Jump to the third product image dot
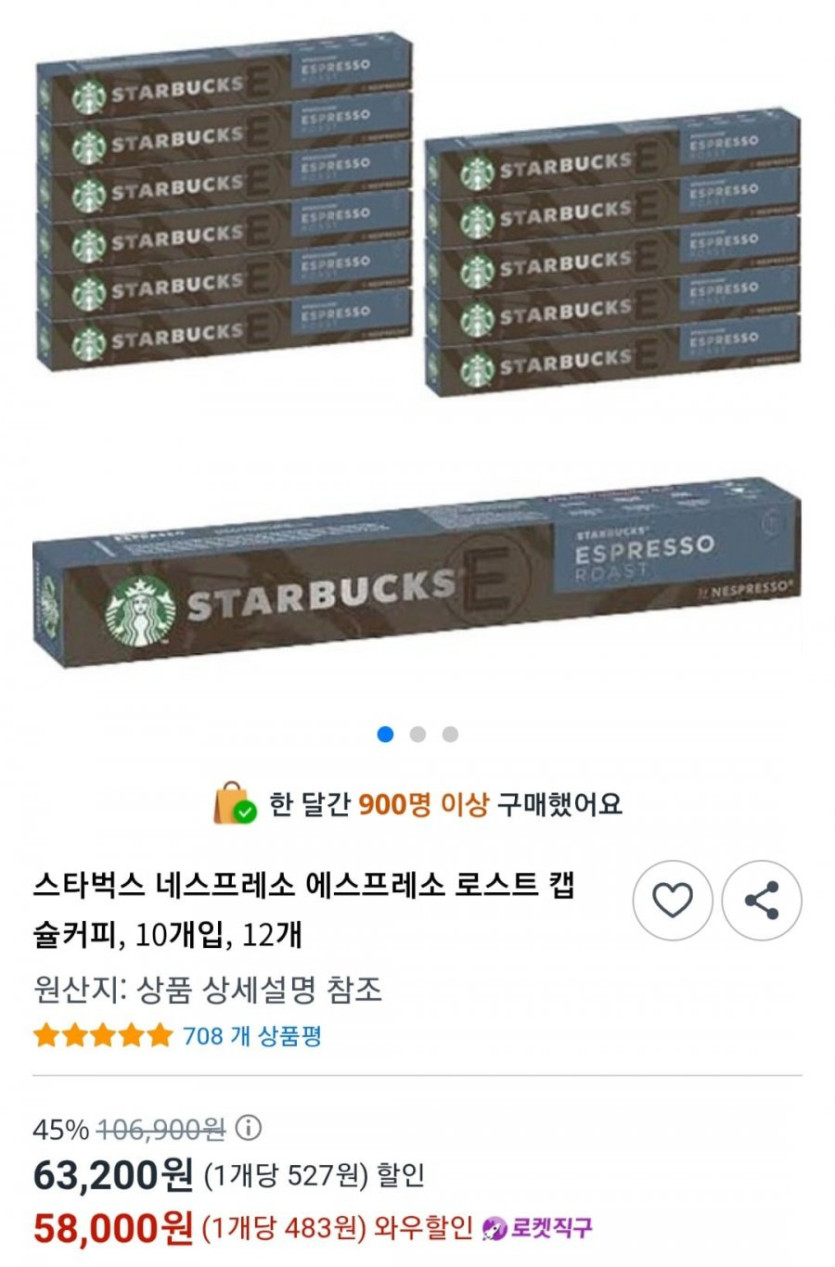Viewport: 835px width, 1267px height. point(450,734)
